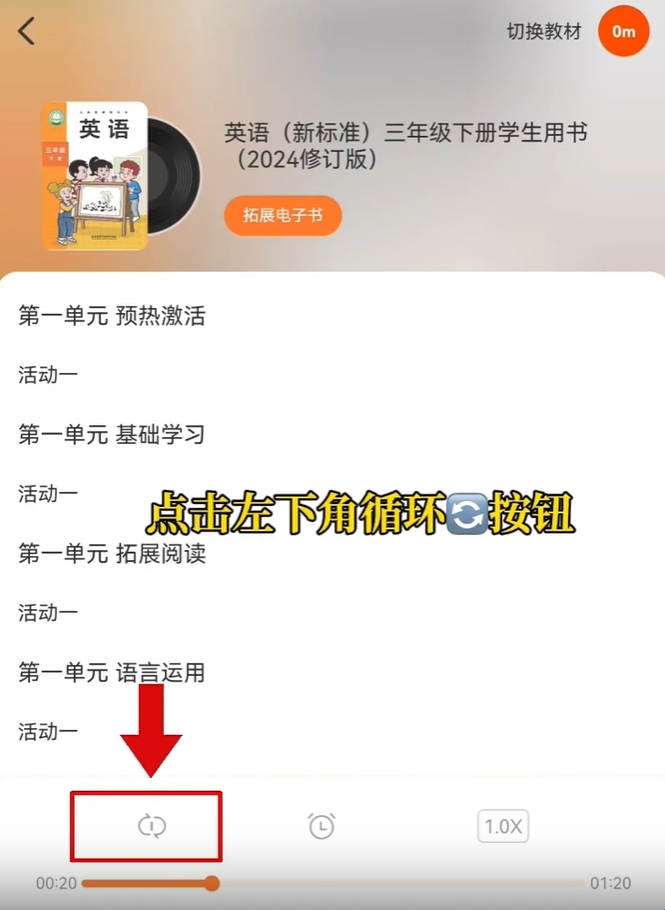The image size is (665, 910).
Task: Open 拓展电子书 e-book button
Action: click(x=283, y=216)
